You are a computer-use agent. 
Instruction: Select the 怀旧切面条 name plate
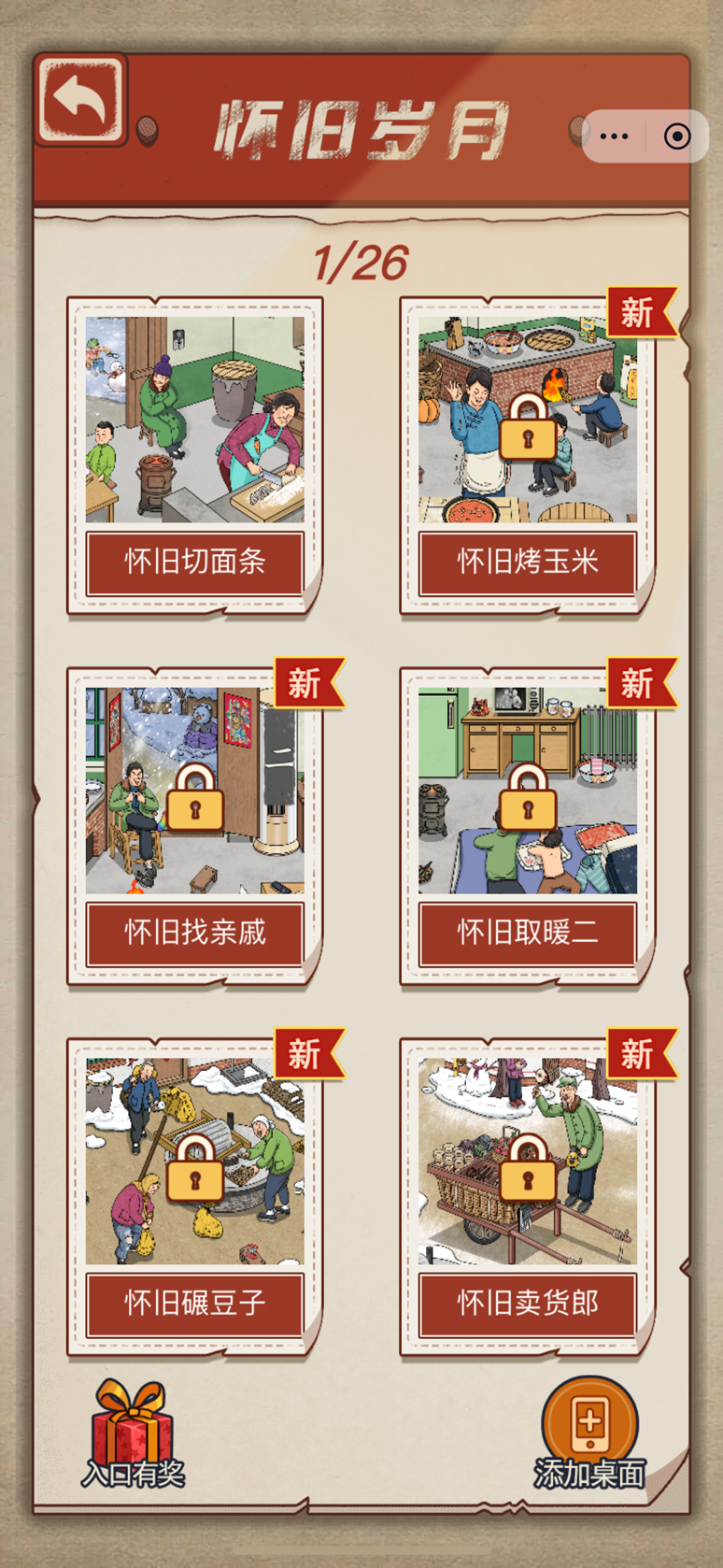[x=194, y=563]
